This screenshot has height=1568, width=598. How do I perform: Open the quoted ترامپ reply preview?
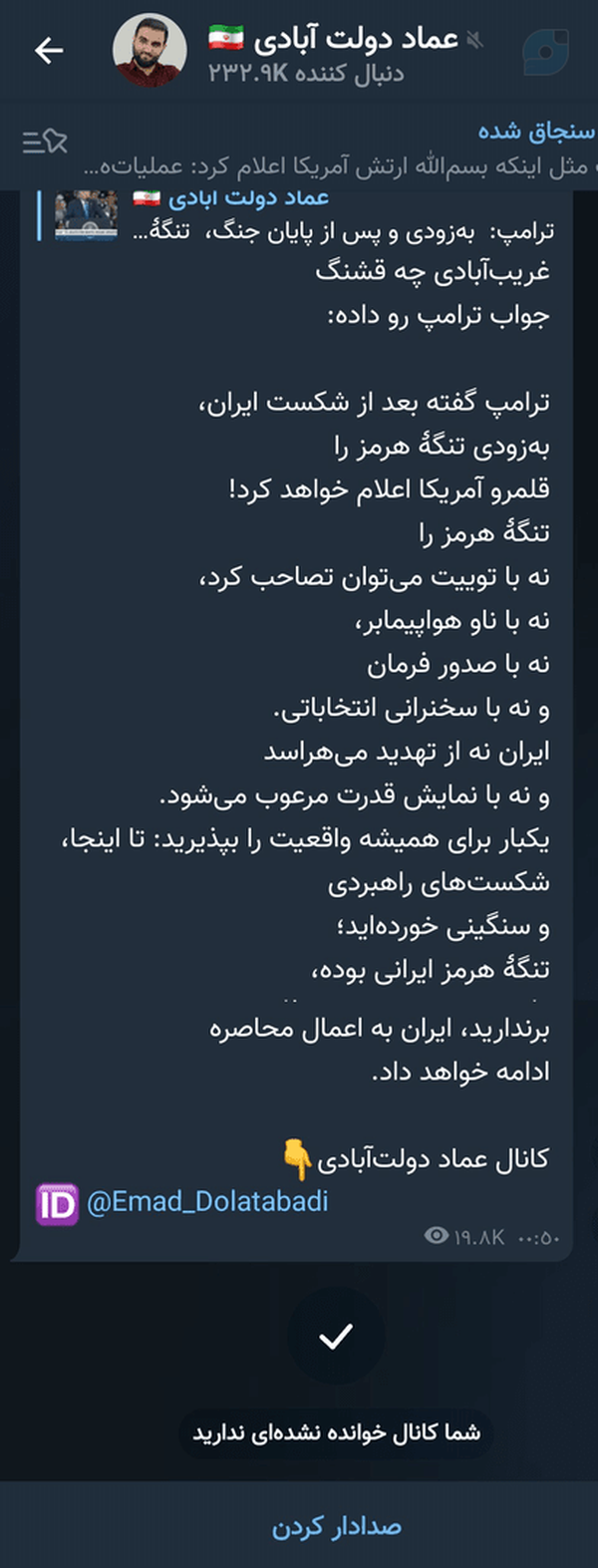click(296, 216)
